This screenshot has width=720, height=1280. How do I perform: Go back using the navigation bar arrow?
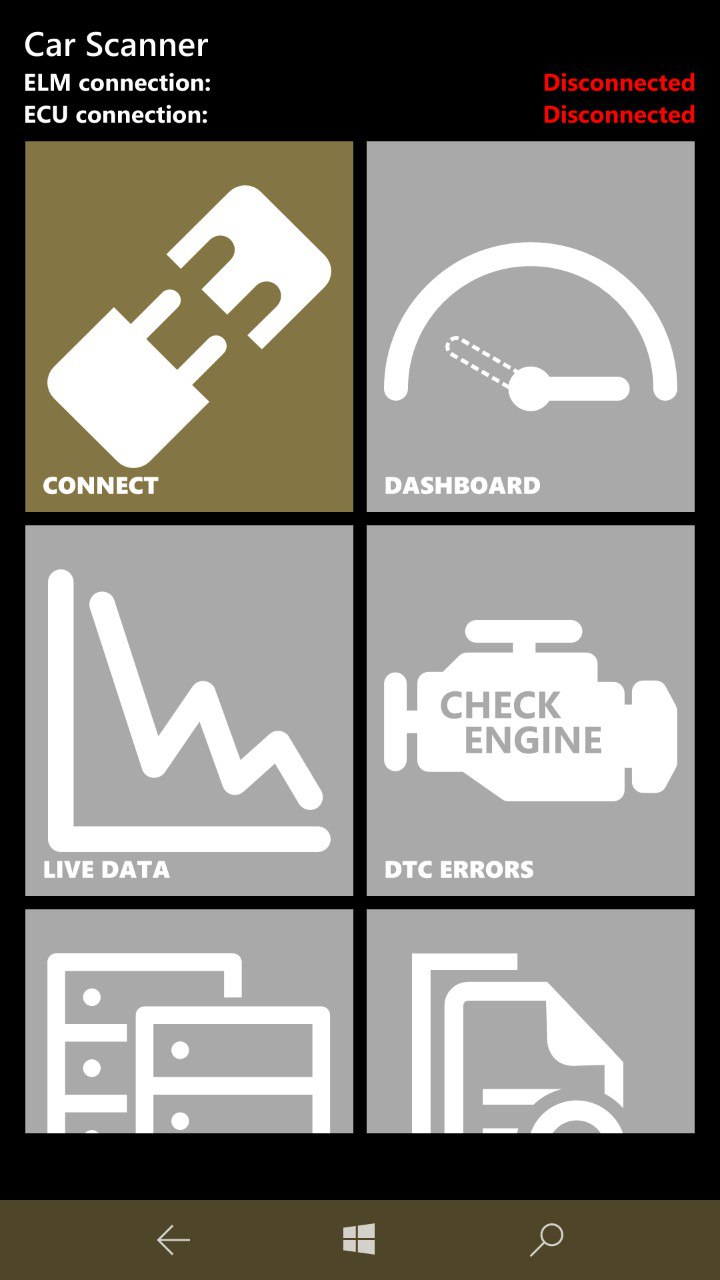pos(173,1240)
